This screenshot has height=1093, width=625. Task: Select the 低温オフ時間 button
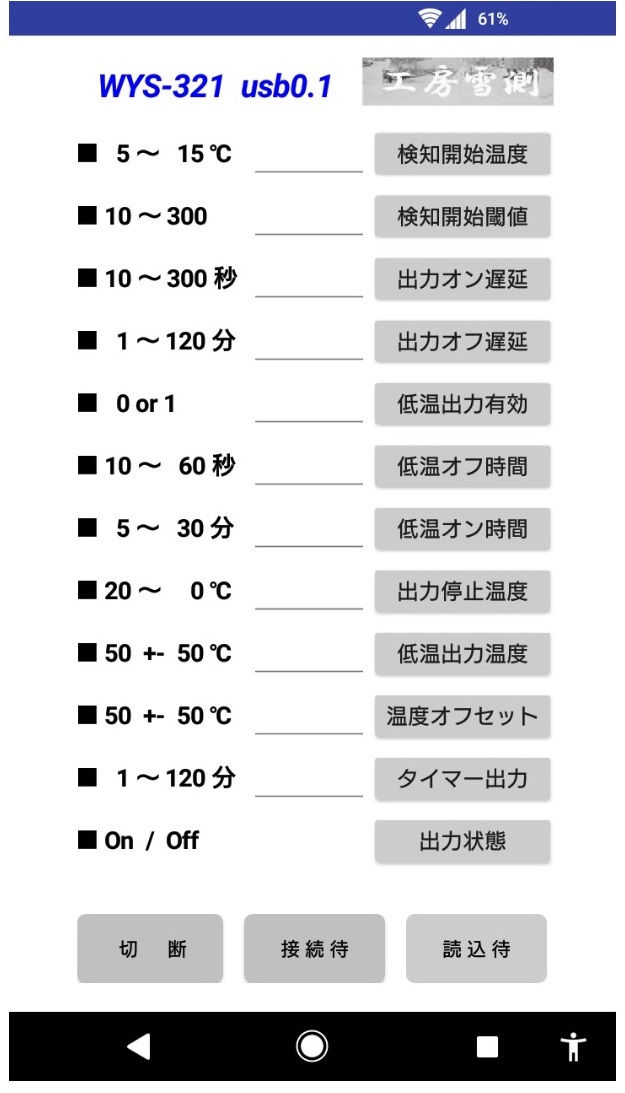(462, 466)
